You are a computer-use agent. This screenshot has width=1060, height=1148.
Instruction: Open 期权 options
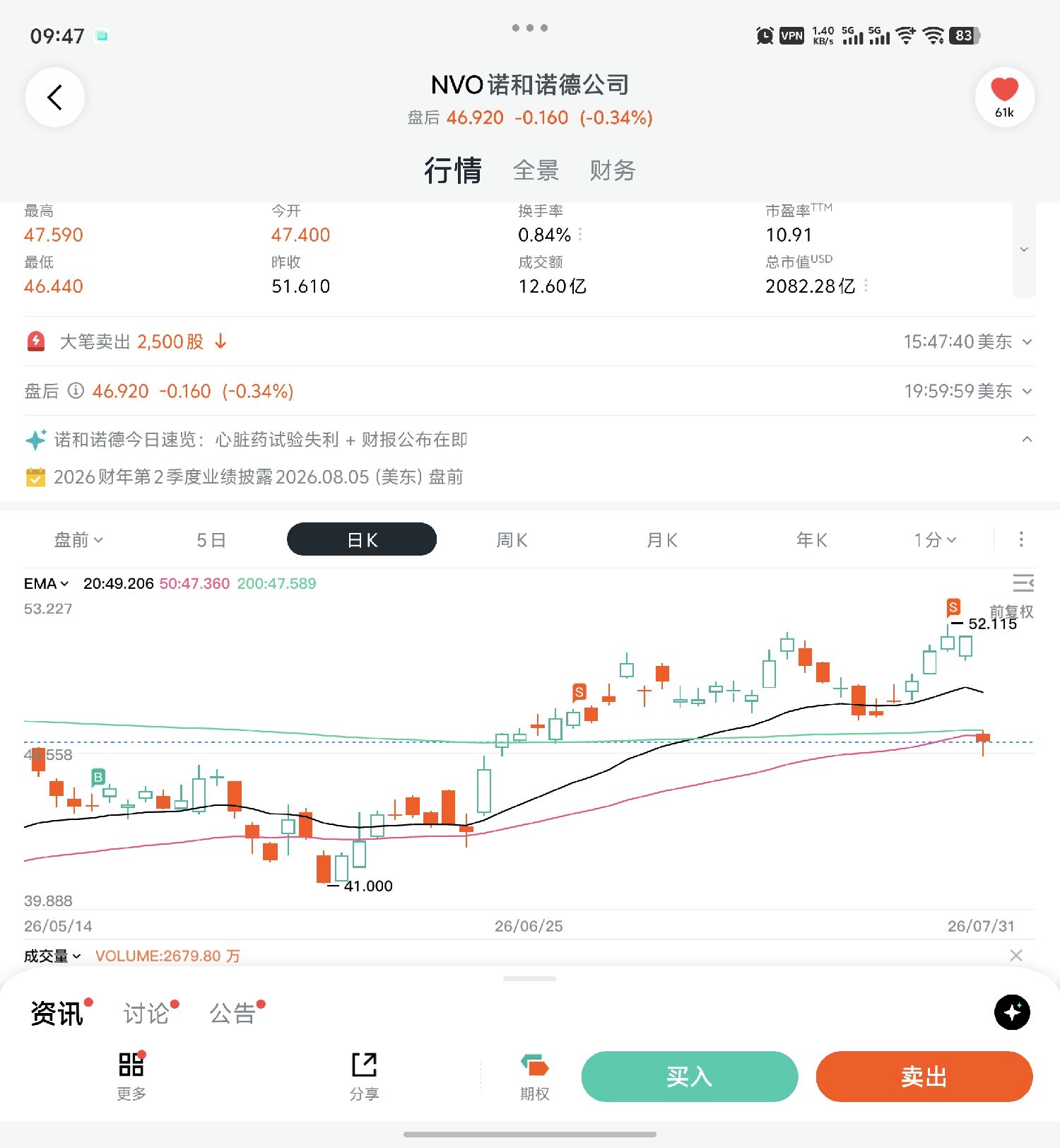(x=535, y=1077)
